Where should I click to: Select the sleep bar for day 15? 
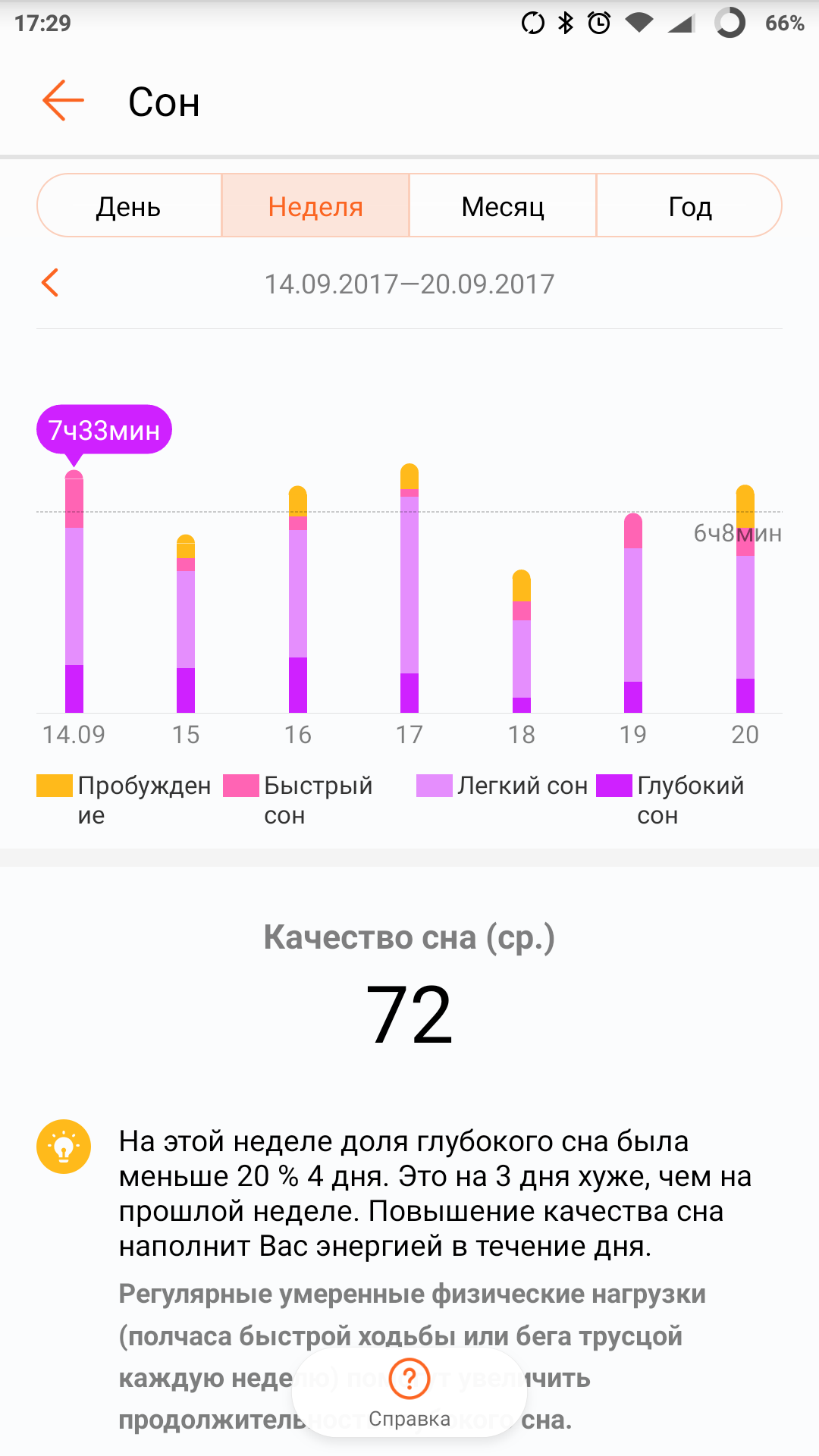pos(186,623)
